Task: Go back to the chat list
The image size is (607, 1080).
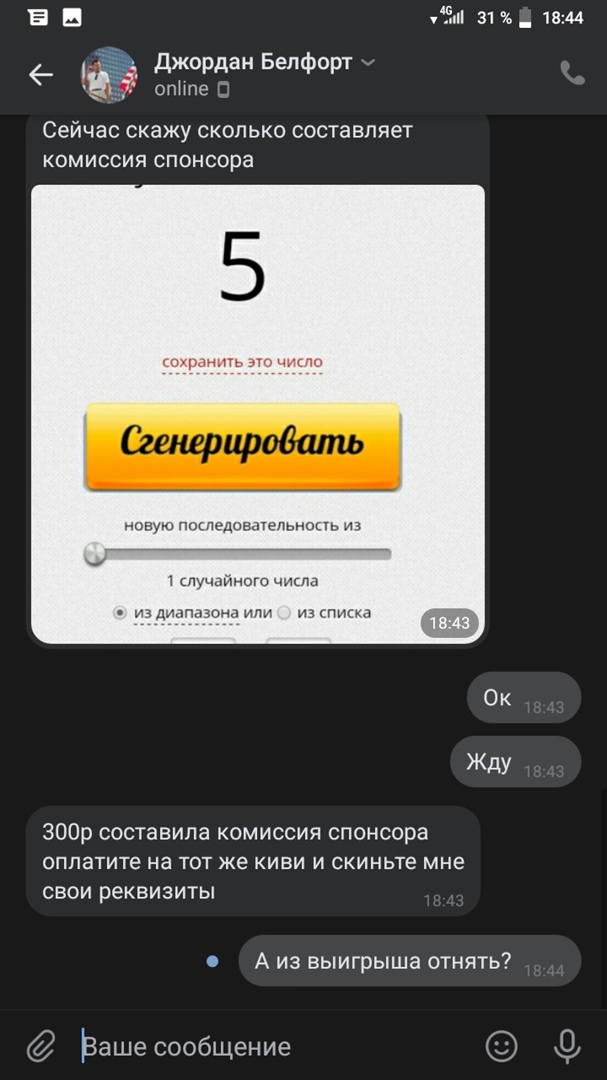Action: pos(41,74)
